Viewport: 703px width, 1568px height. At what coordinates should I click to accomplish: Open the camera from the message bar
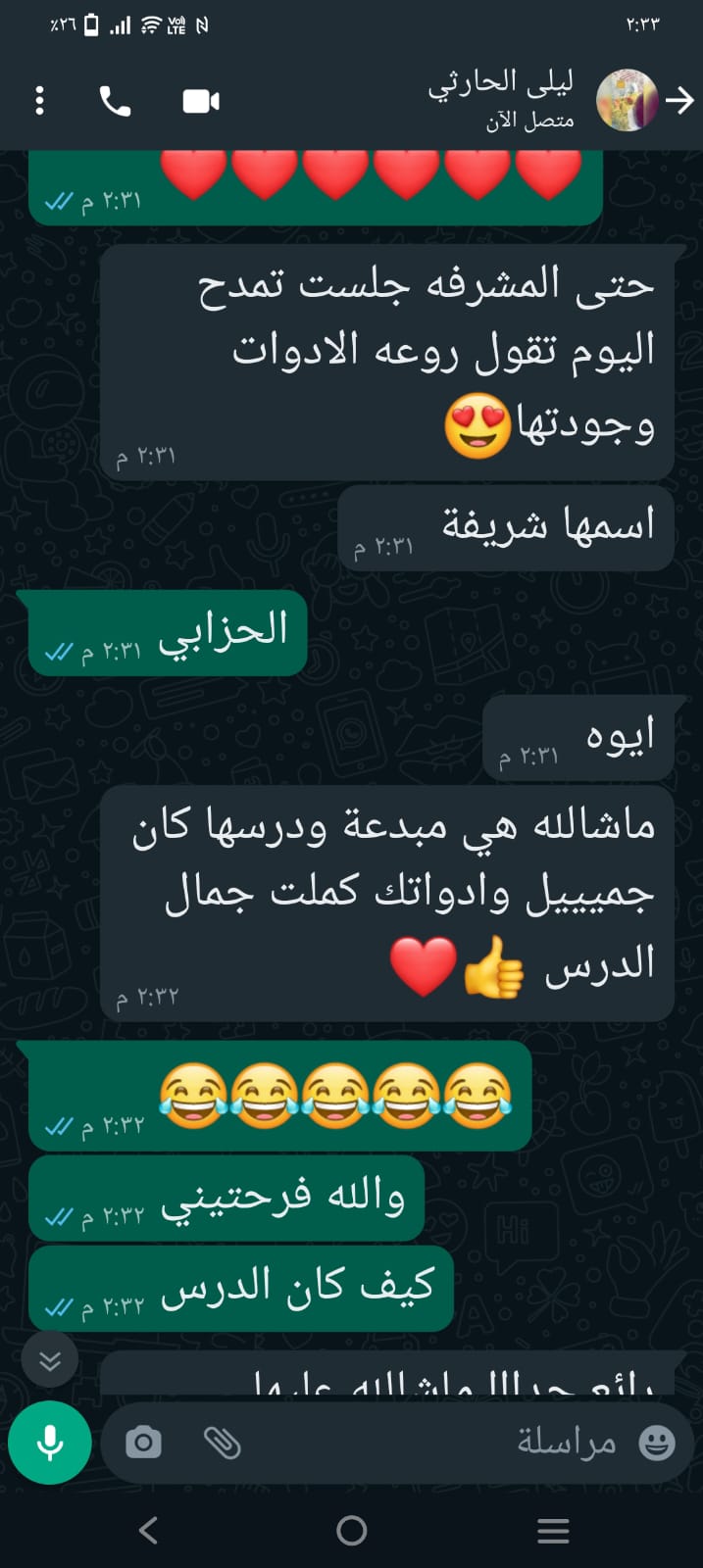tap(143, 1444)
